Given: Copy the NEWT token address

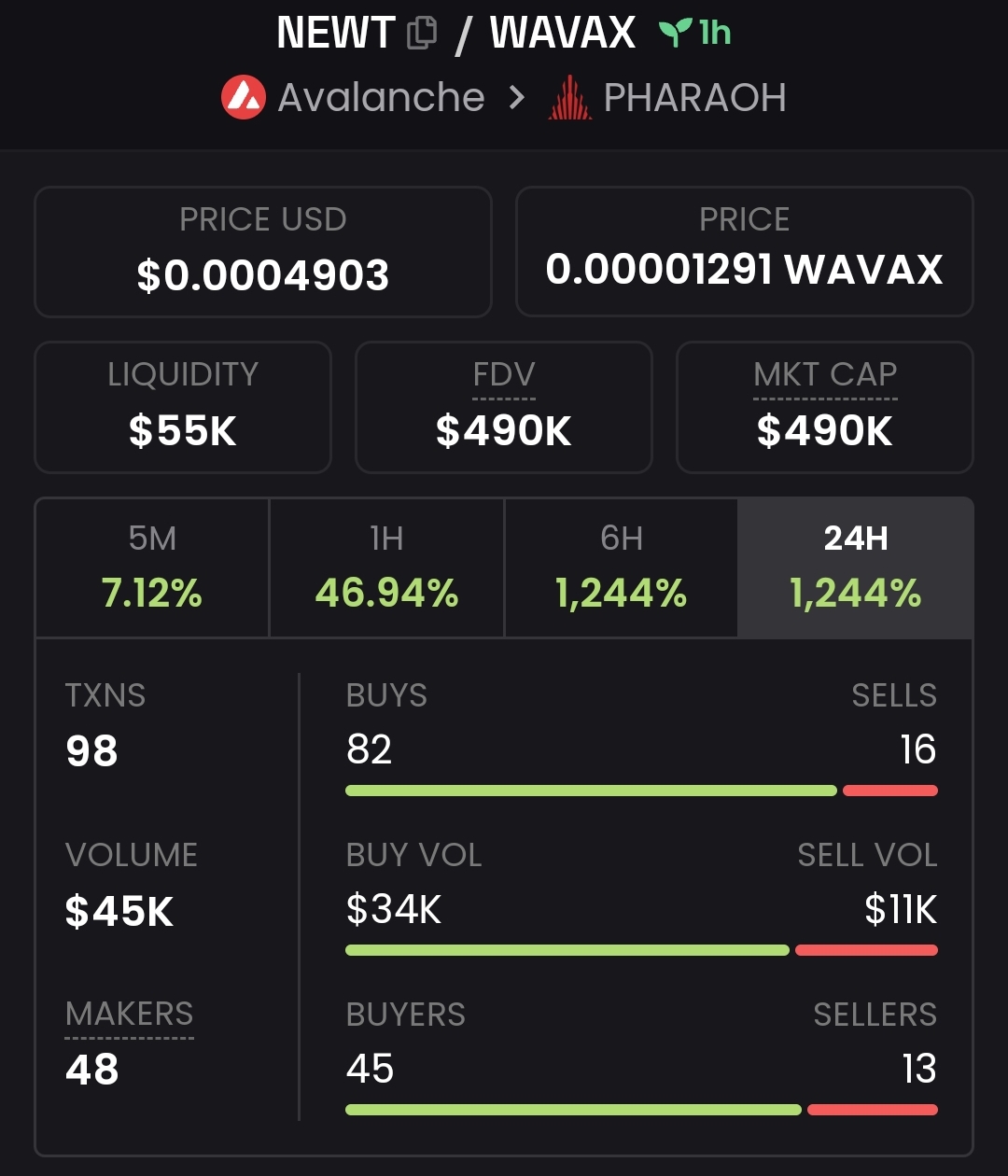Looking at the screenshot, I should click(x=422, y=34).
